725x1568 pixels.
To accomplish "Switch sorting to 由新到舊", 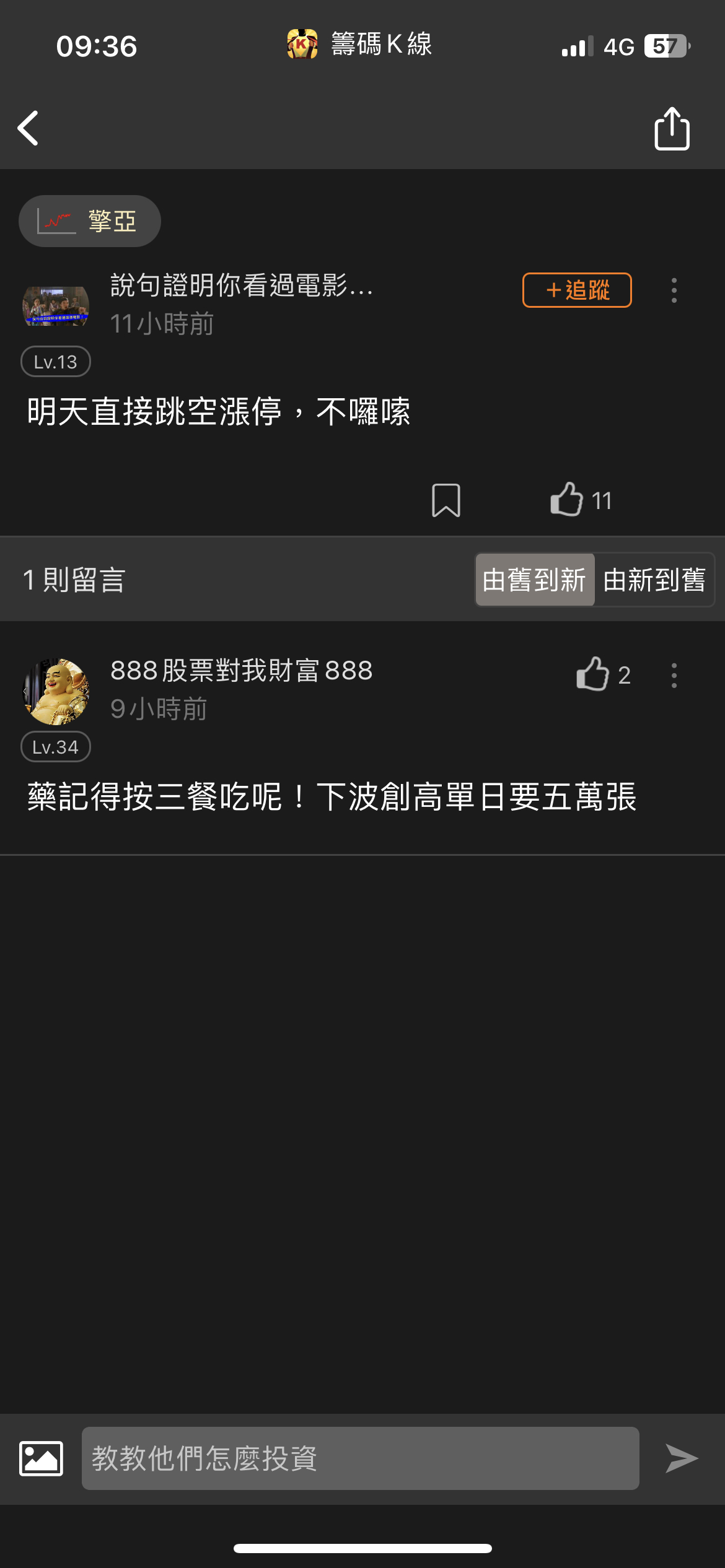I will [654, 580].
